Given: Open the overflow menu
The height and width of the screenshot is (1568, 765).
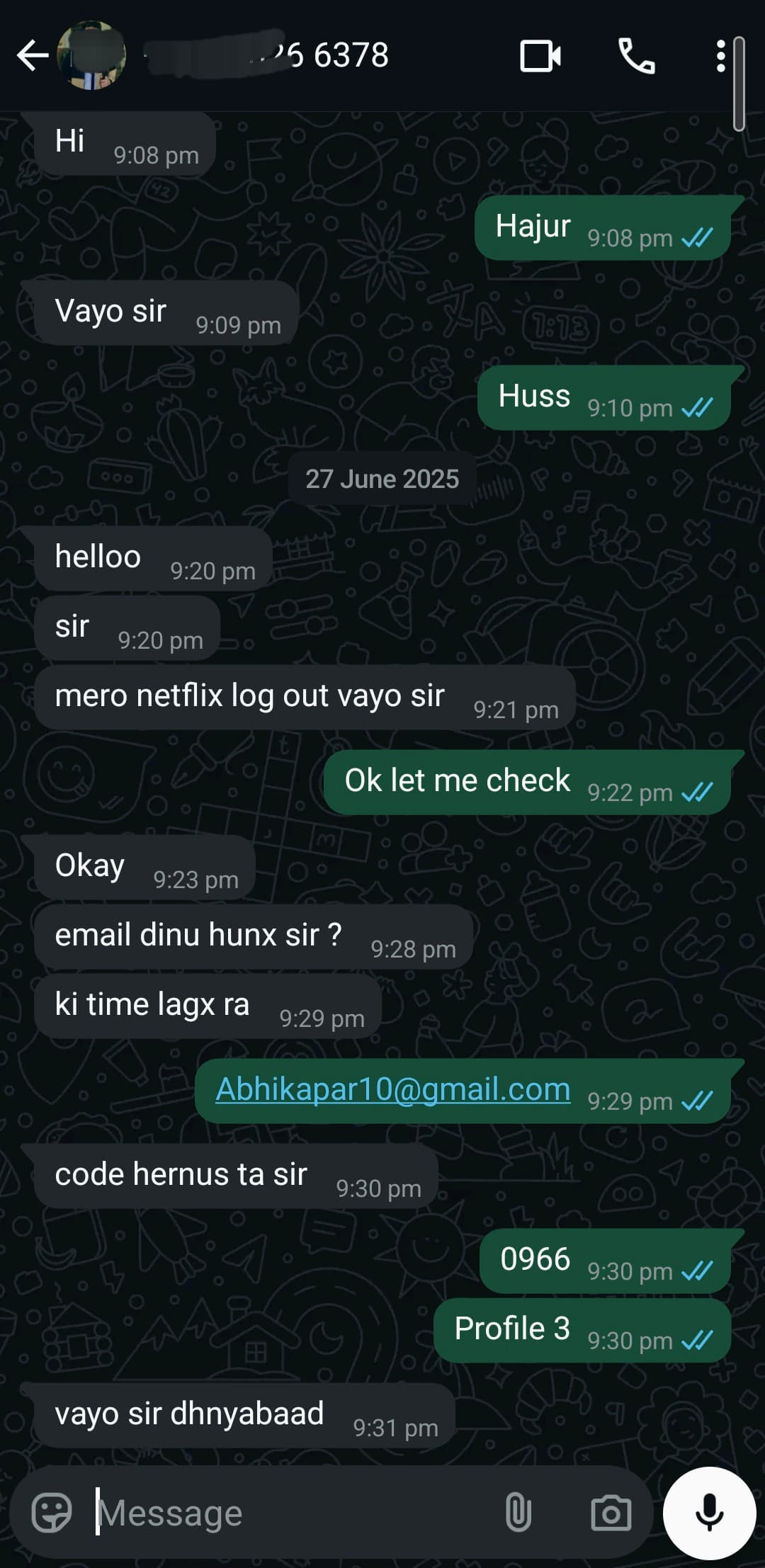Looking at the screenshot, I should pos(720,56).
